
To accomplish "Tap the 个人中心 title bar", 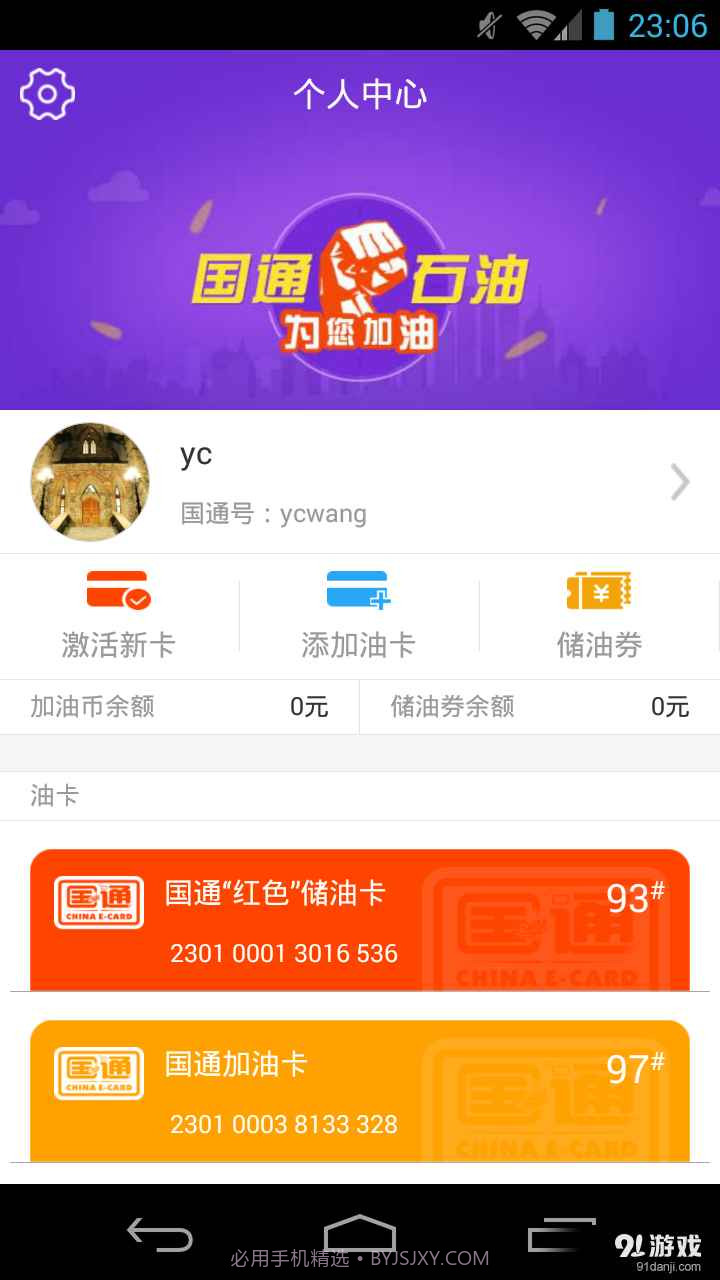I will (360, 95).
